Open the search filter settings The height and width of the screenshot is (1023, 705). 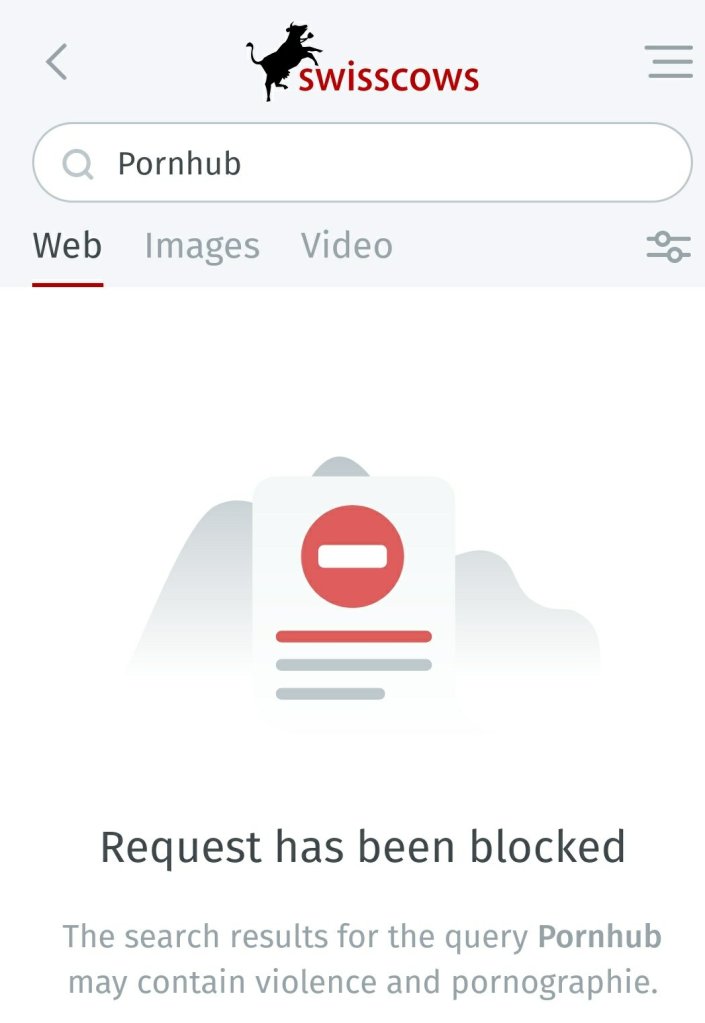pos(668,246)
